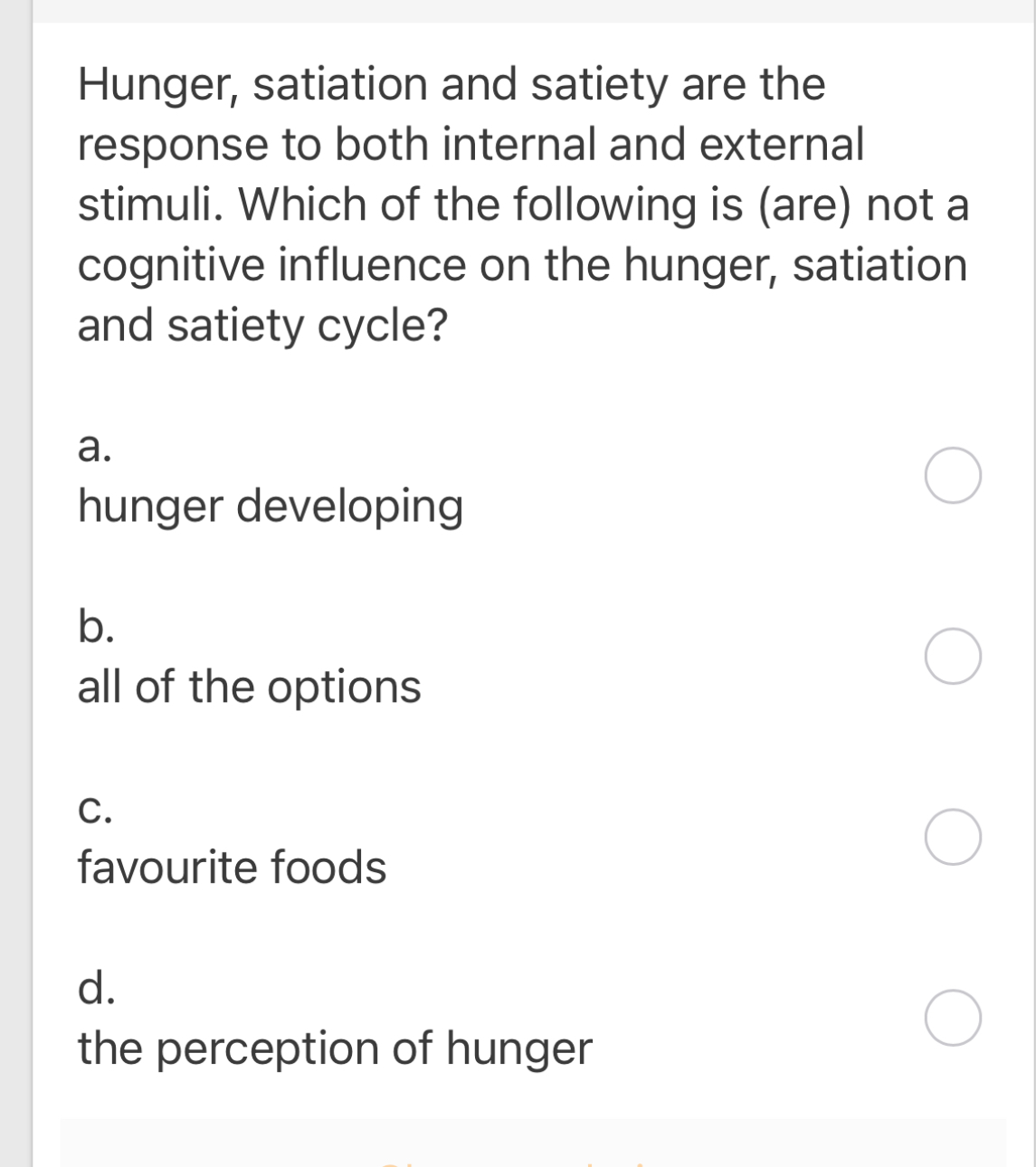Select answer a, hunger developing

(952, 476)
